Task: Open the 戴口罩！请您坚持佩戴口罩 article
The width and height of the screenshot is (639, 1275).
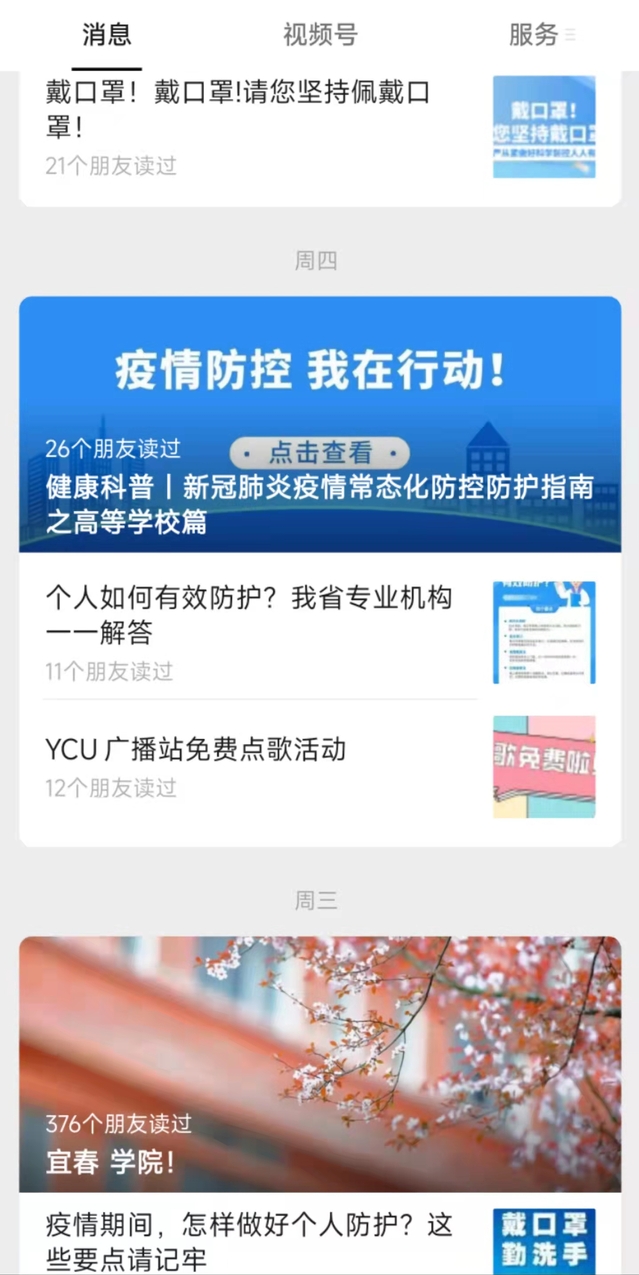Action: 240,110
